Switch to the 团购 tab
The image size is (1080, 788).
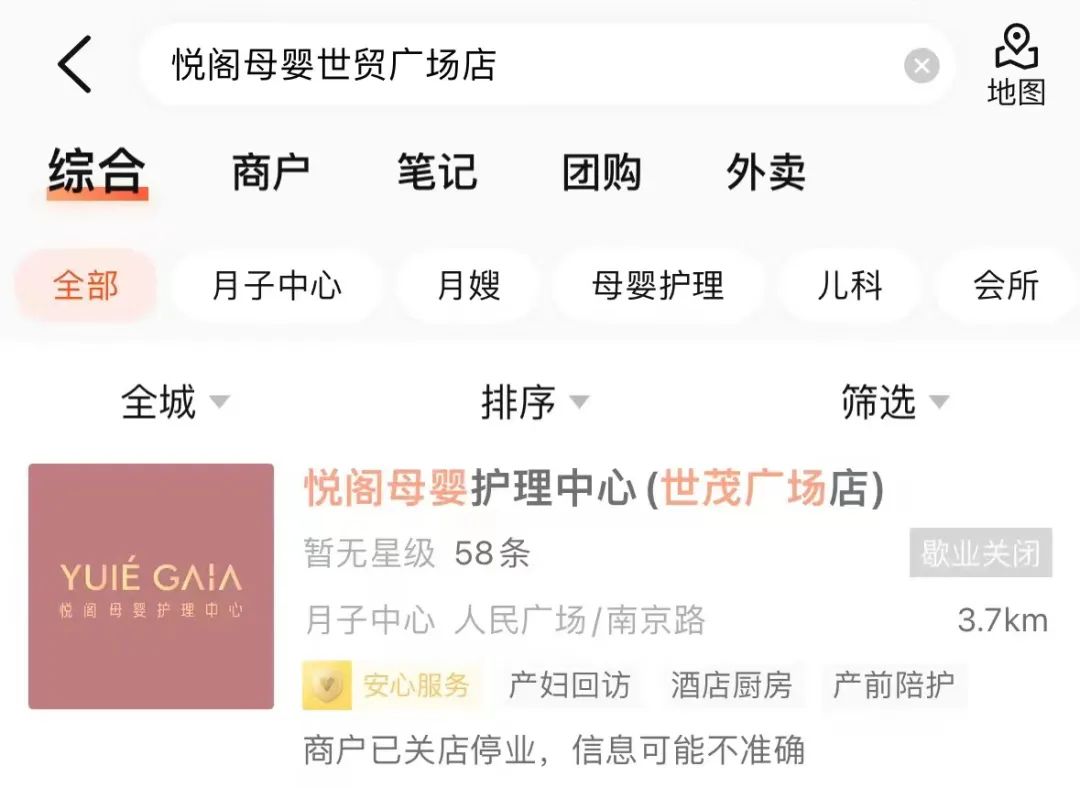coord(601,172)
